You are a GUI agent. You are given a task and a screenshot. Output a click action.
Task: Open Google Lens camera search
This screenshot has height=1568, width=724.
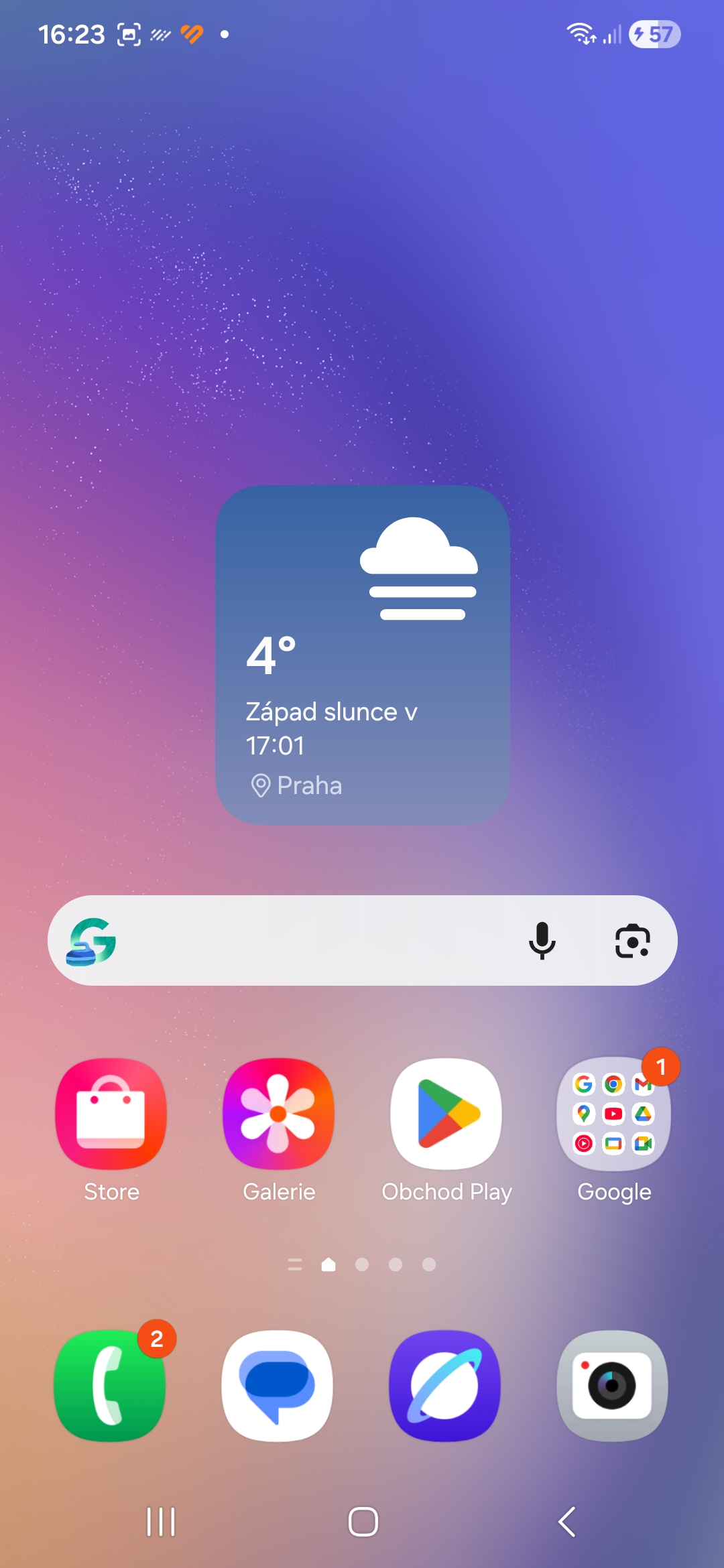[x=632, y=940]
